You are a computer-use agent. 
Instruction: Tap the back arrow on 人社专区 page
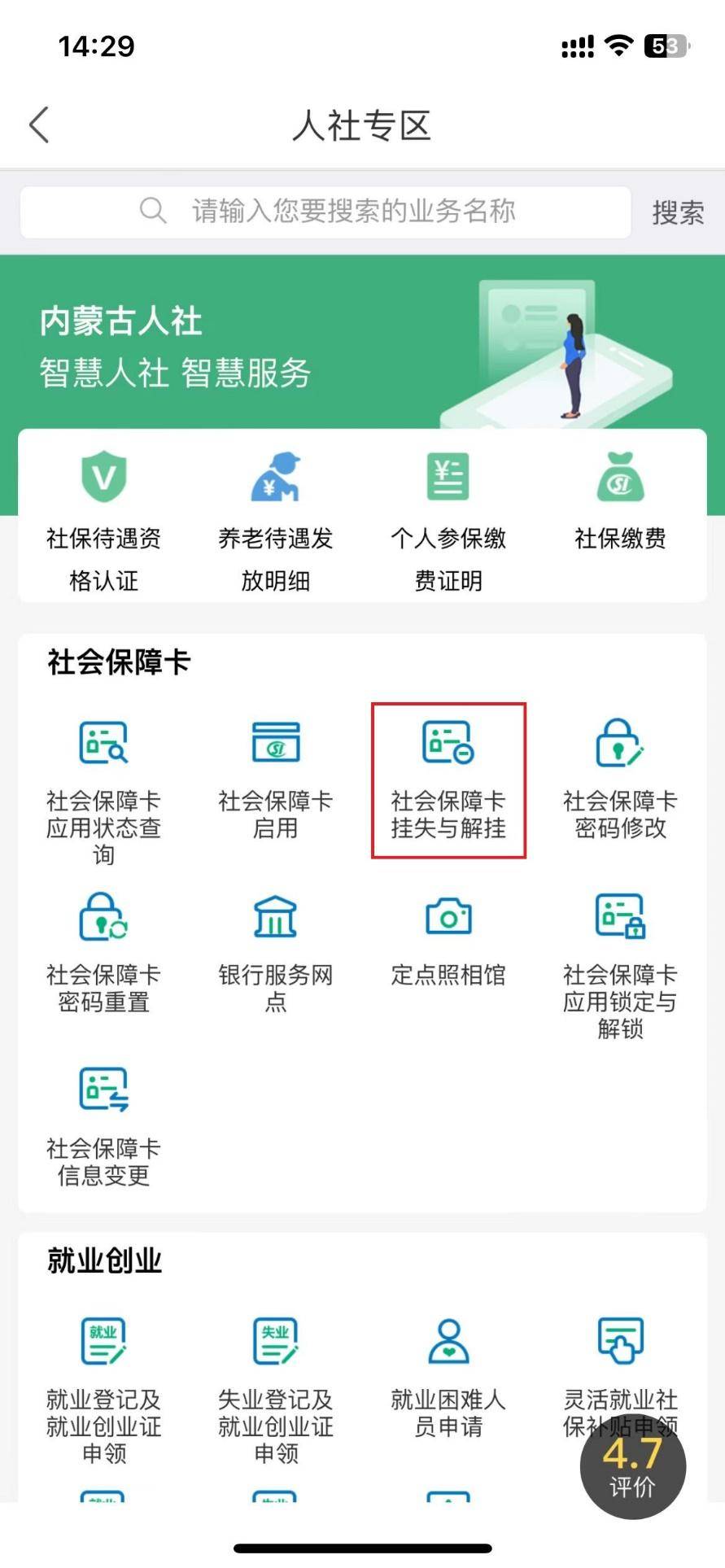click(38, 125)
